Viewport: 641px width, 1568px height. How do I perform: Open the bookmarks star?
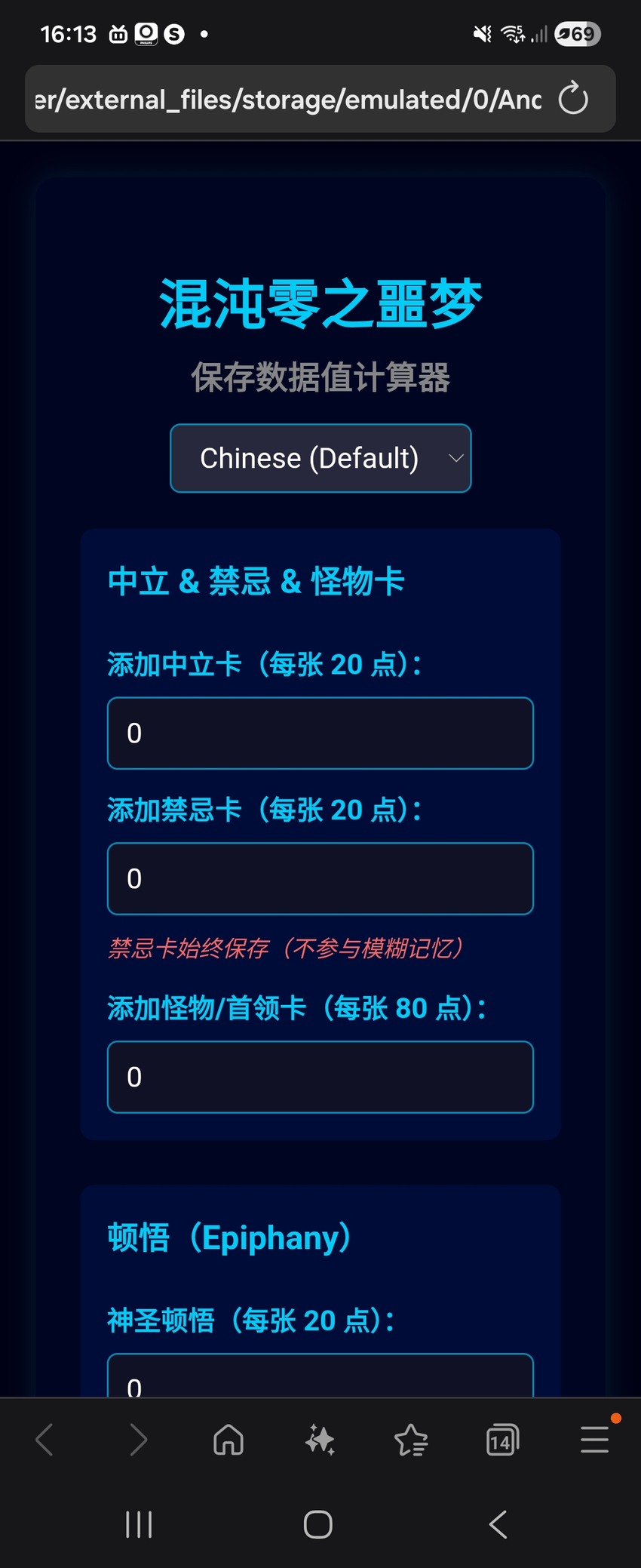click(x=411, y=1440)
